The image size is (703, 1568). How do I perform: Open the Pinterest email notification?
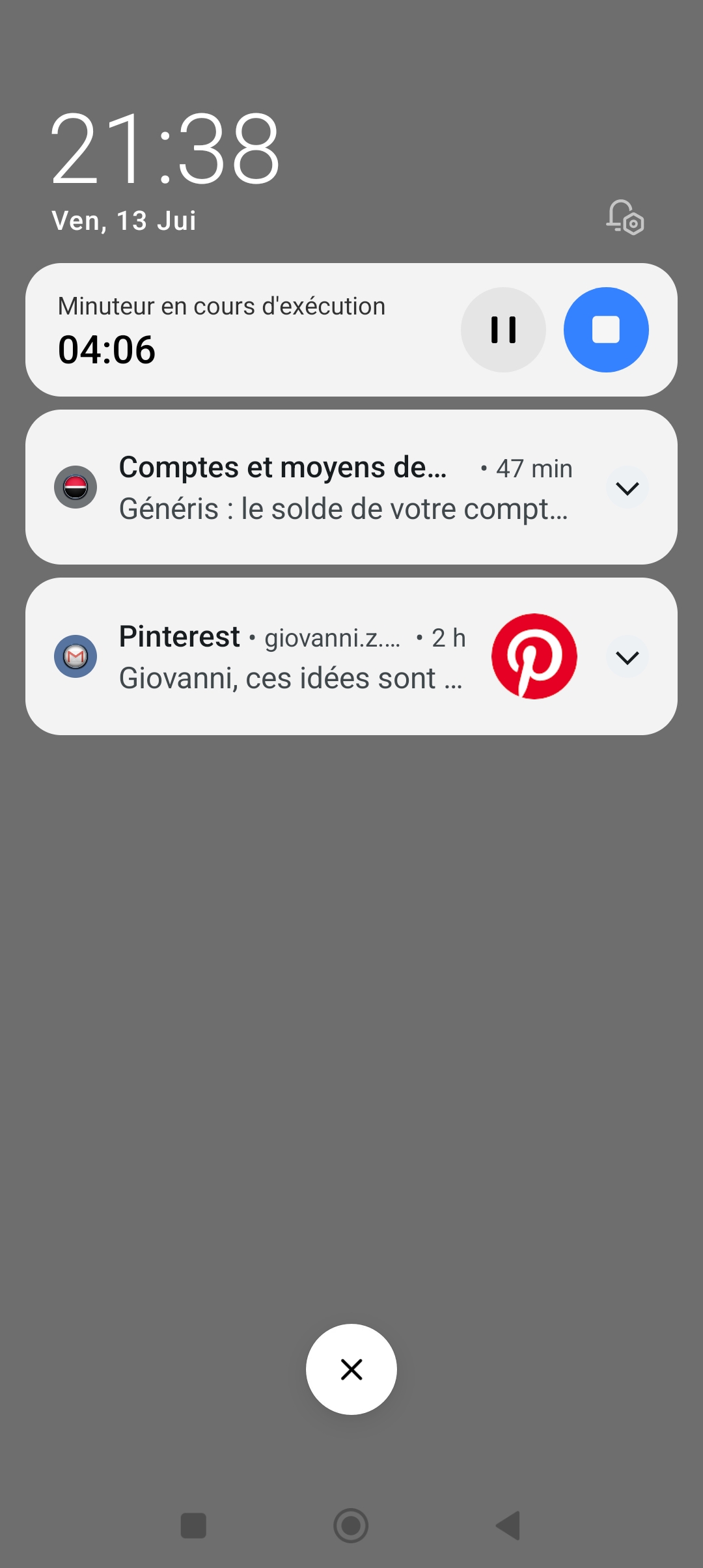293,656
